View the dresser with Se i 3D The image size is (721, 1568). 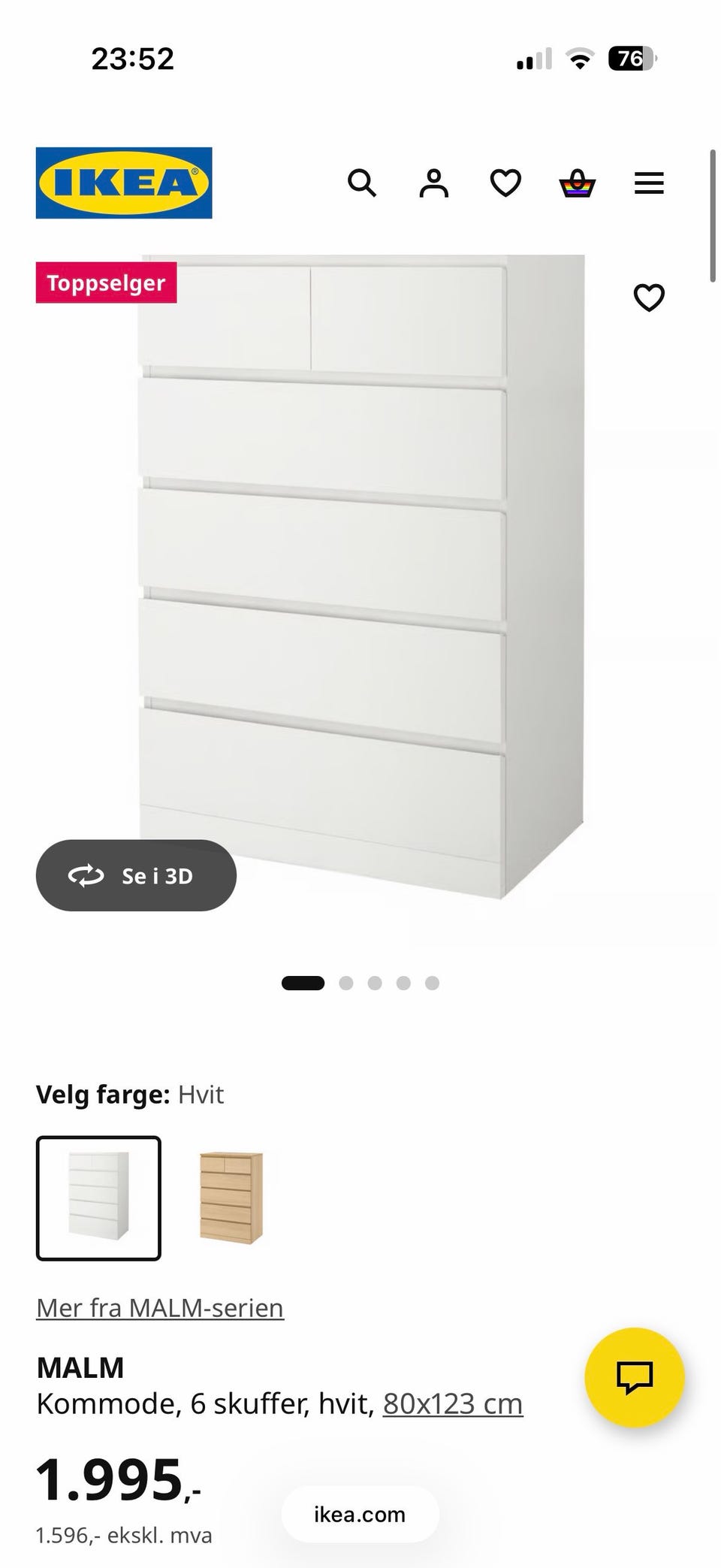coord(136,875)
